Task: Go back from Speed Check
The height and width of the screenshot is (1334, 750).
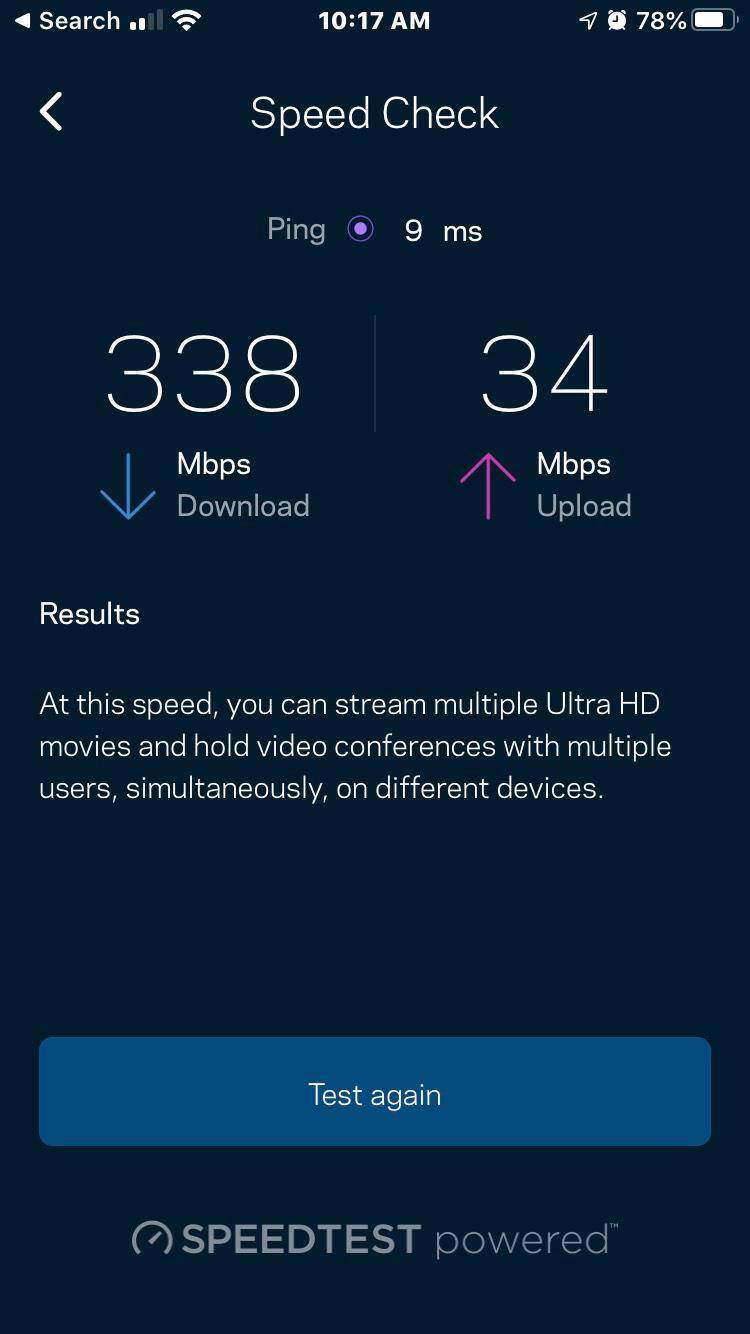Action: click(x=52, y=112)
